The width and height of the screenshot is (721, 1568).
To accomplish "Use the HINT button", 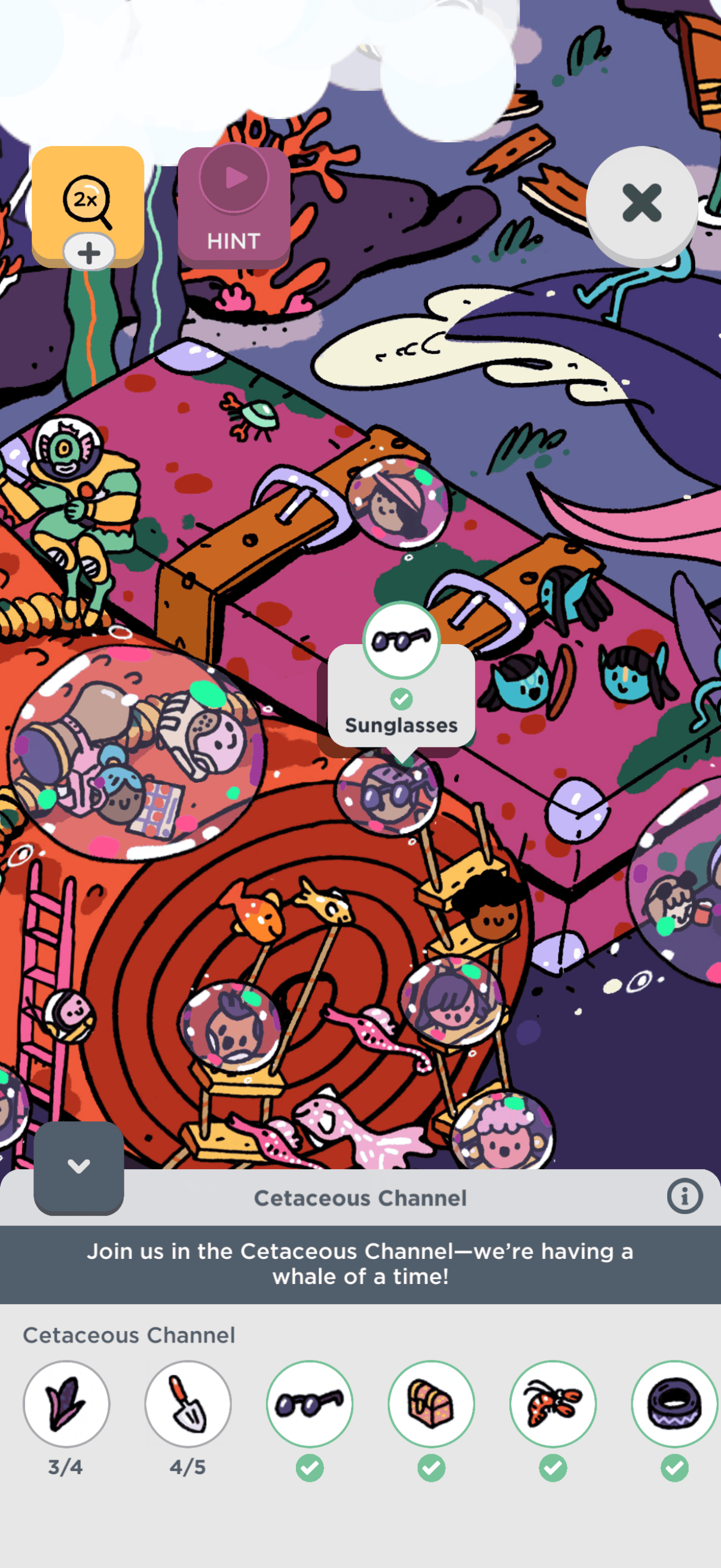I will pyautogui.click(x=234, y=207).
